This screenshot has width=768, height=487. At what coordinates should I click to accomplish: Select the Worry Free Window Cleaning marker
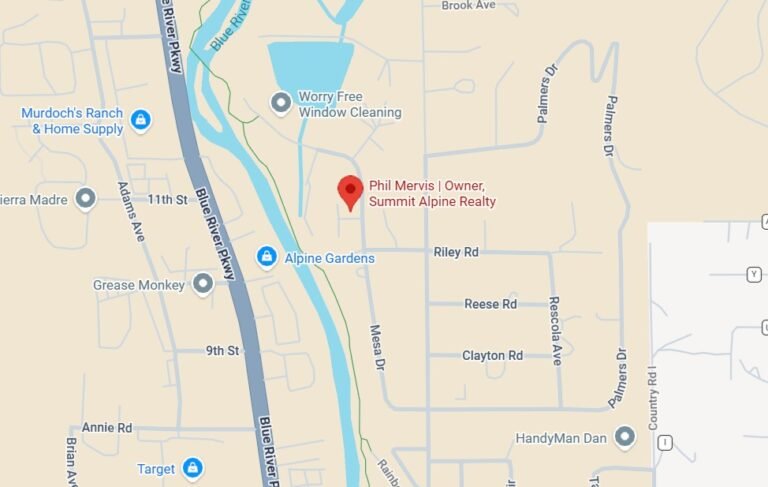[281, 101]
